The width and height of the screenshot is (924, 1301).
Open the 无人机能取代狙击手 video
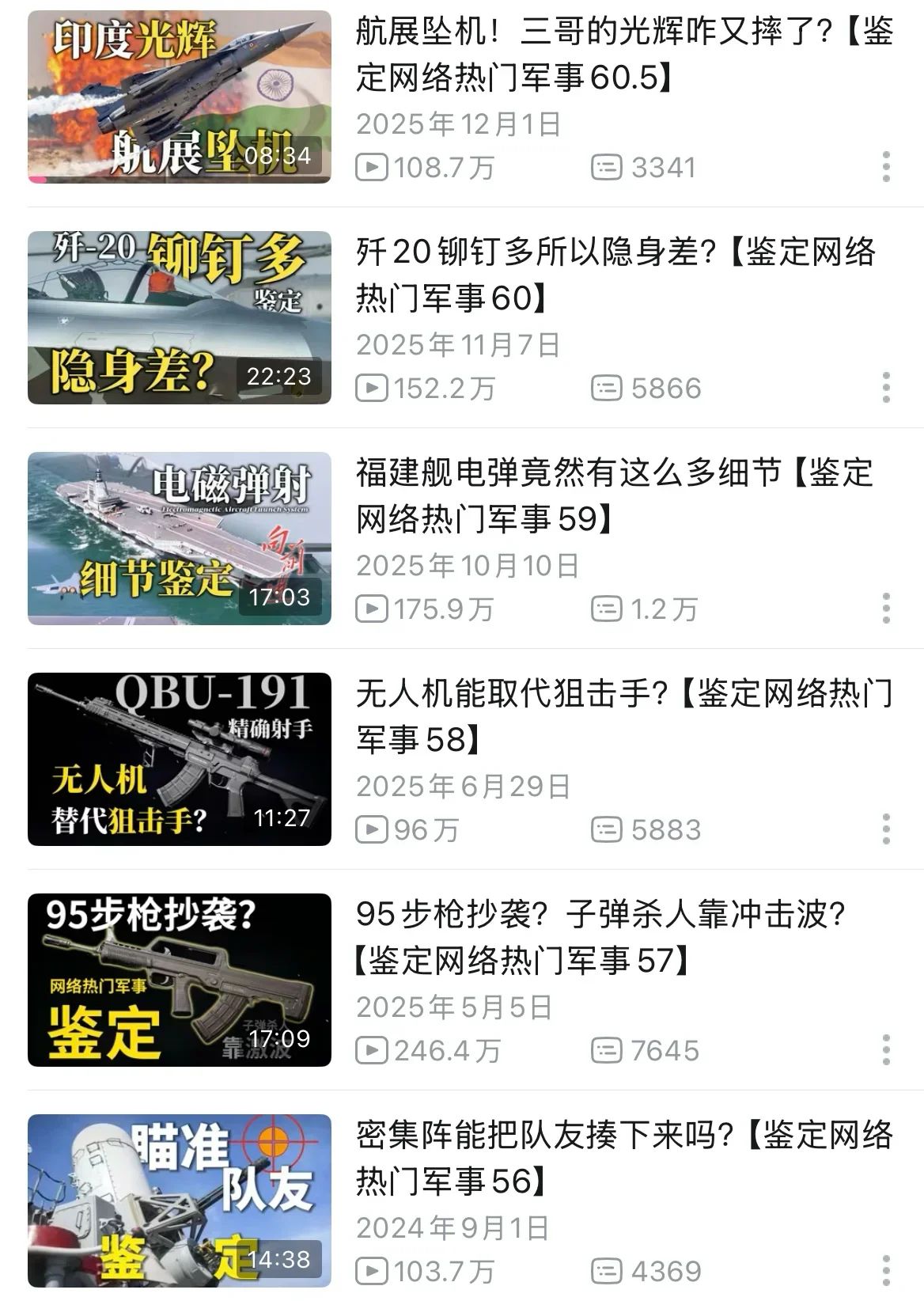click(x=179, y=759)
